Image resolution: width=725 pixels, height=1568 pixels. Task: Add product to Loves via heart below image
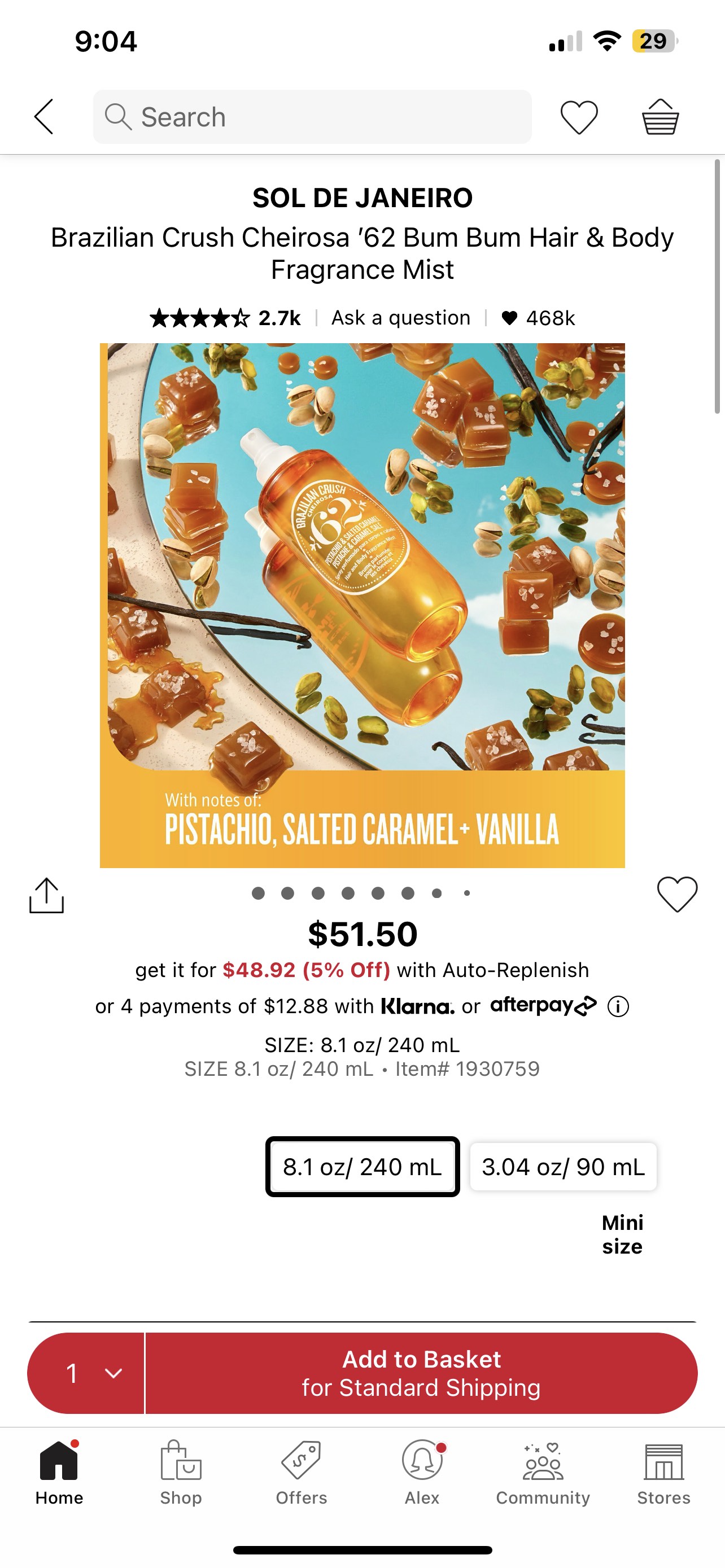(677, 894)
